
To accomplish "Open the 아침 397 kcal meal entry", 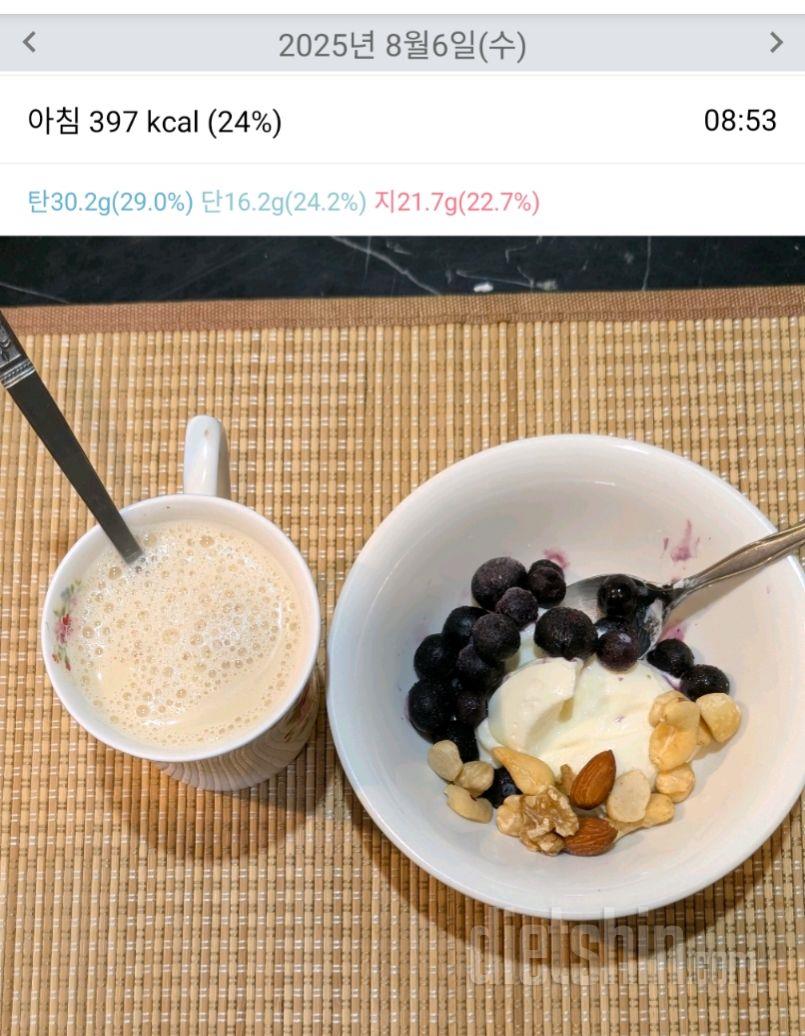I will [x=155, y=122].
